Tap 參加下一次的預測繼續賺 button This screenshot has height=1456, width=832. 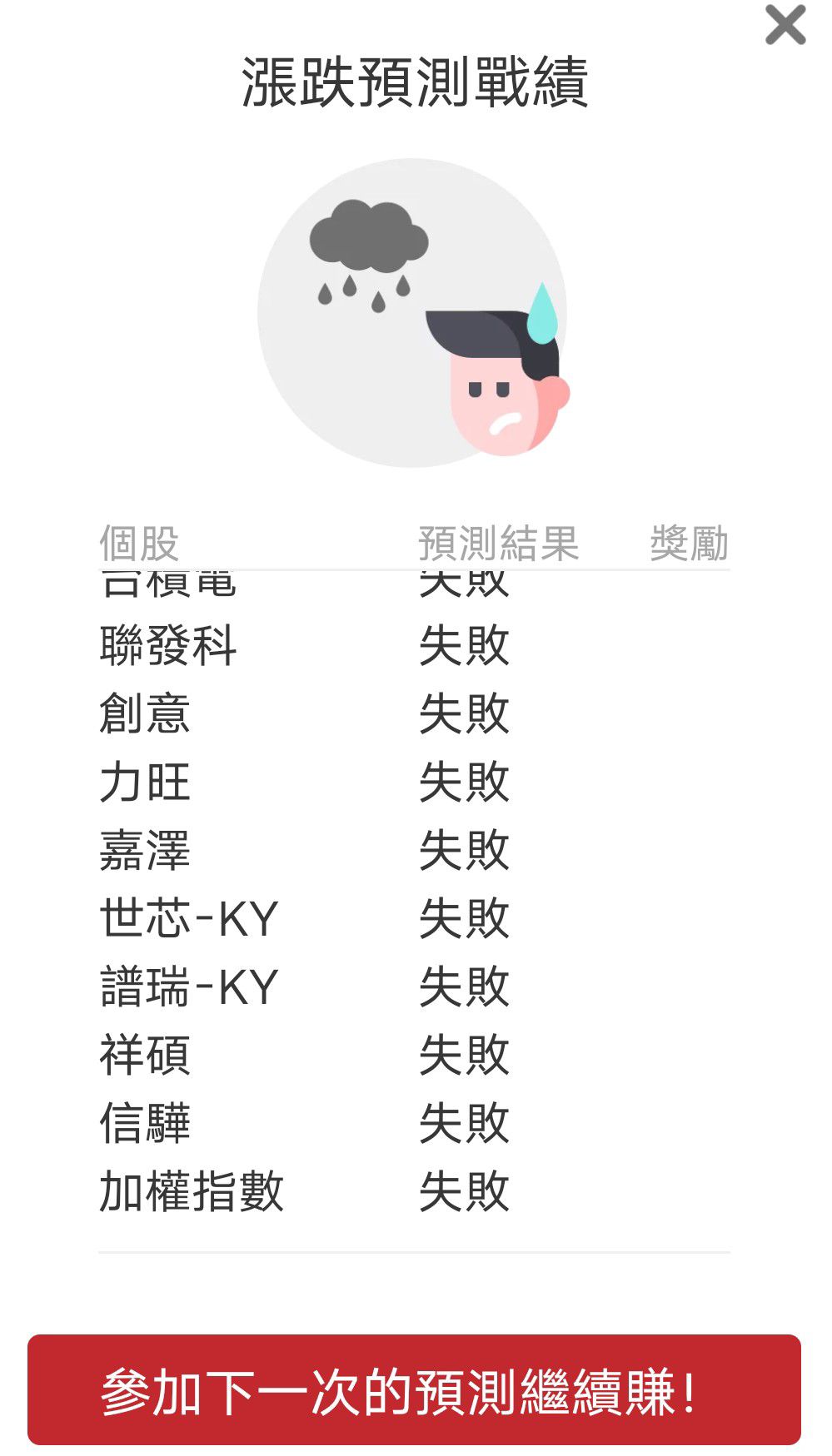point(414,1390)
